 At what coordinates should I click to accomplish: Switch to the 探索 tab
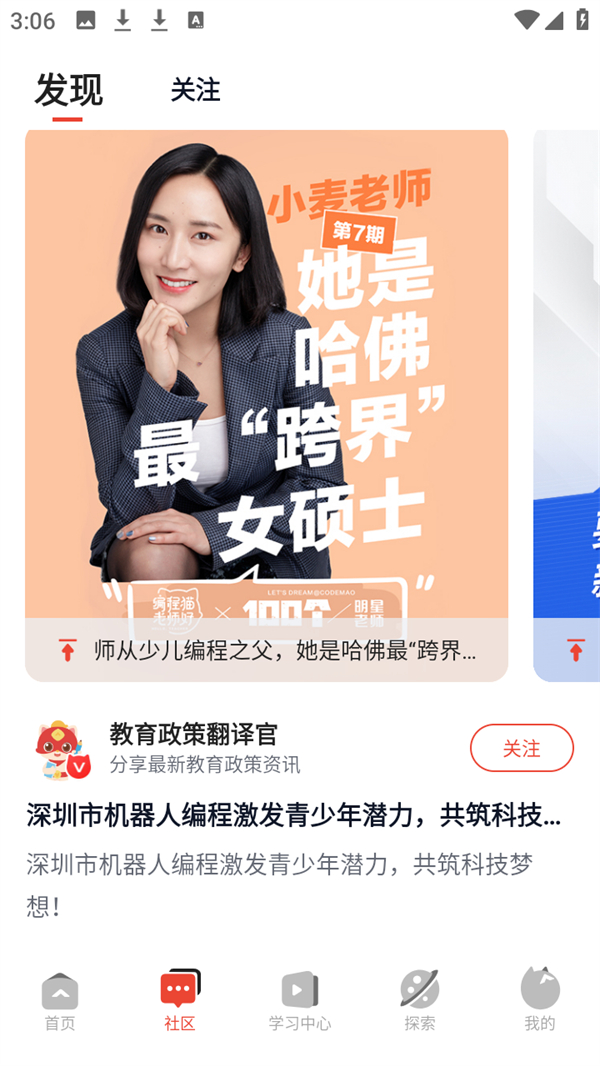420,1000
